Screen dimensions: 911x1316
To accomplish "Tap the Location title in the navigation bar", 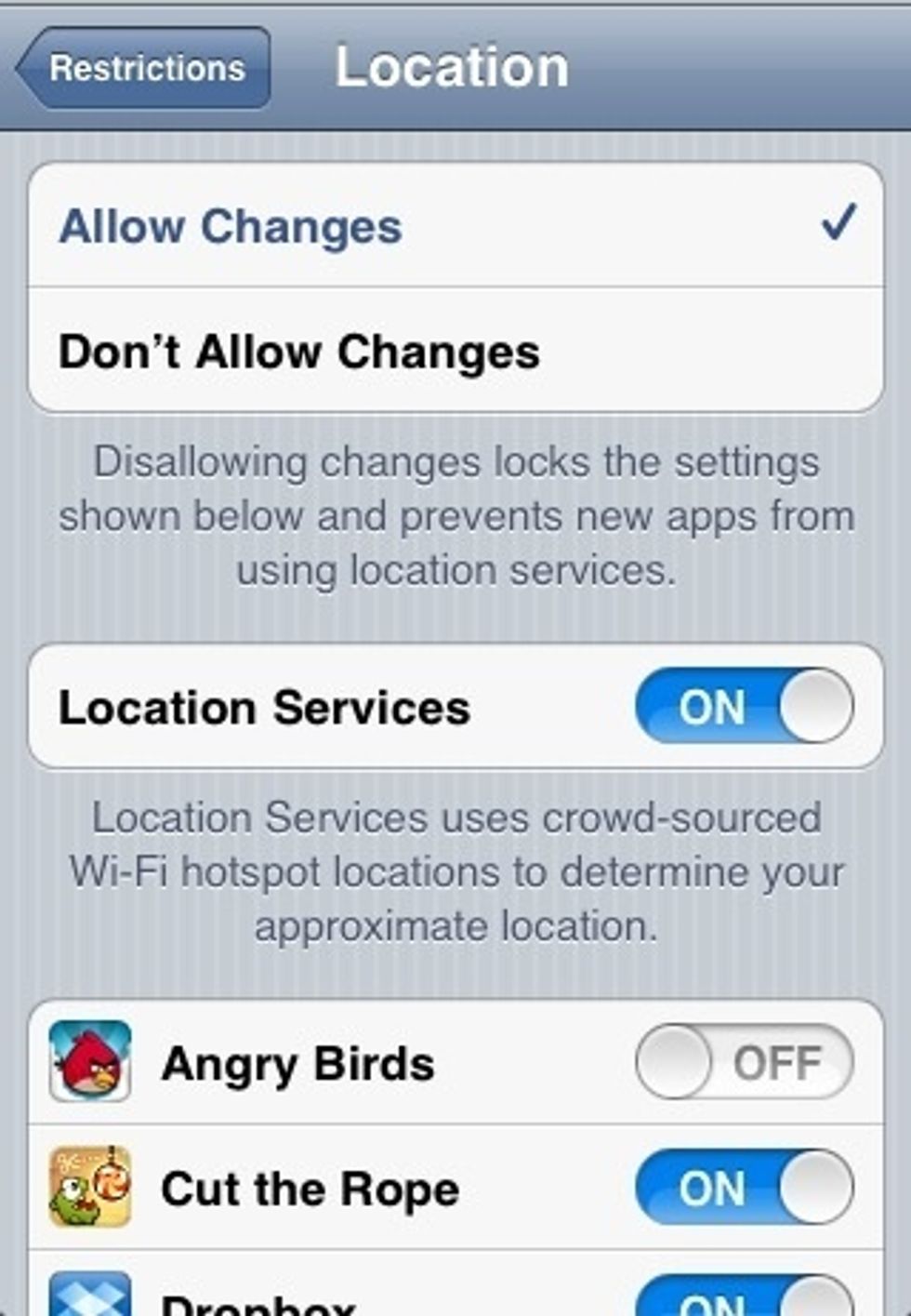I will [x=454, y=65].
